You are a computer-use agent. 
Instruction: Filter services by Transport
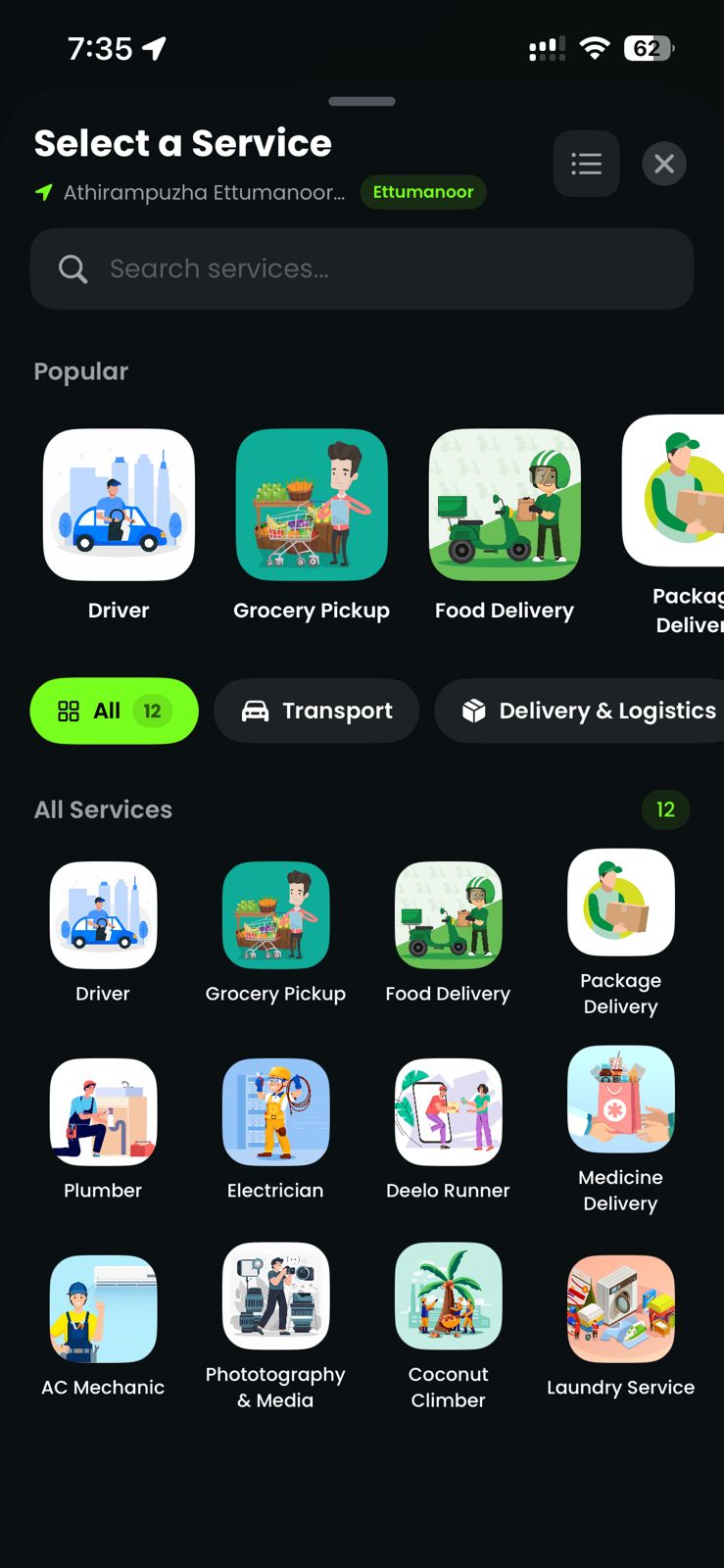316,710
